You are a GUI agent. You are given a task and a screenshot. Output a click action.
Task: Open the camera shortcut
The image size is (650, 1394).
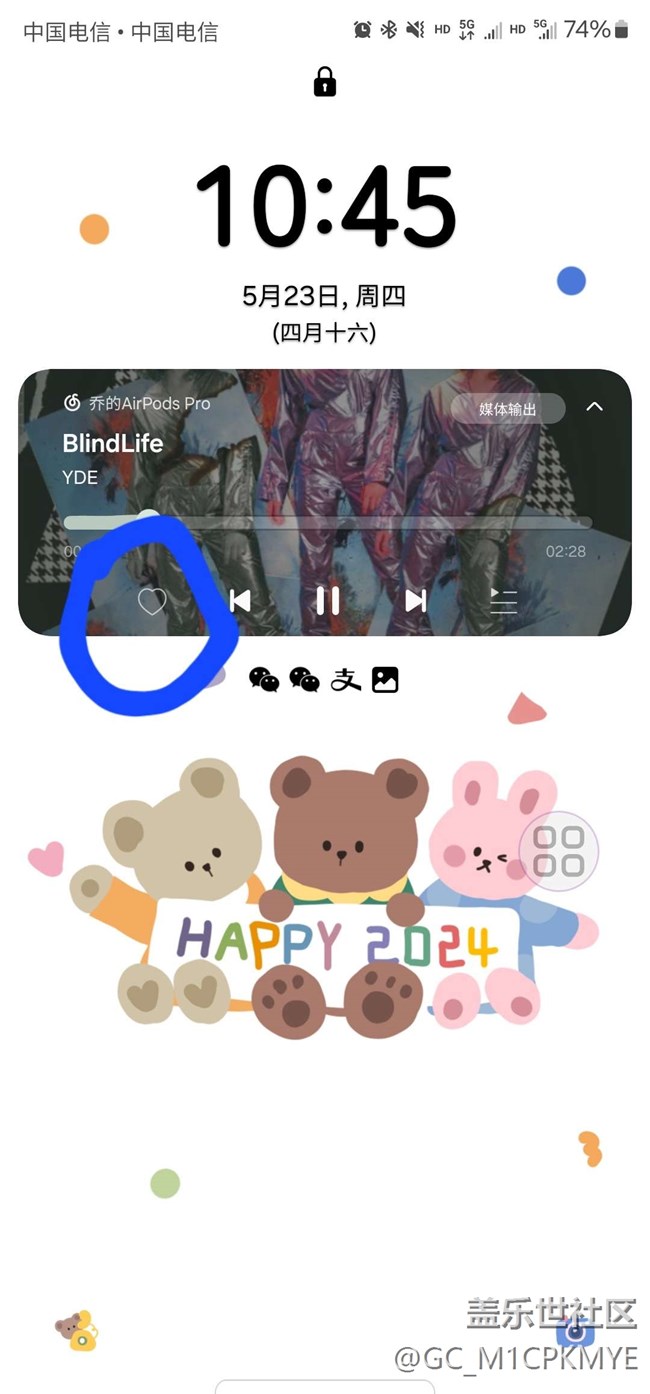coord(575,1330)
